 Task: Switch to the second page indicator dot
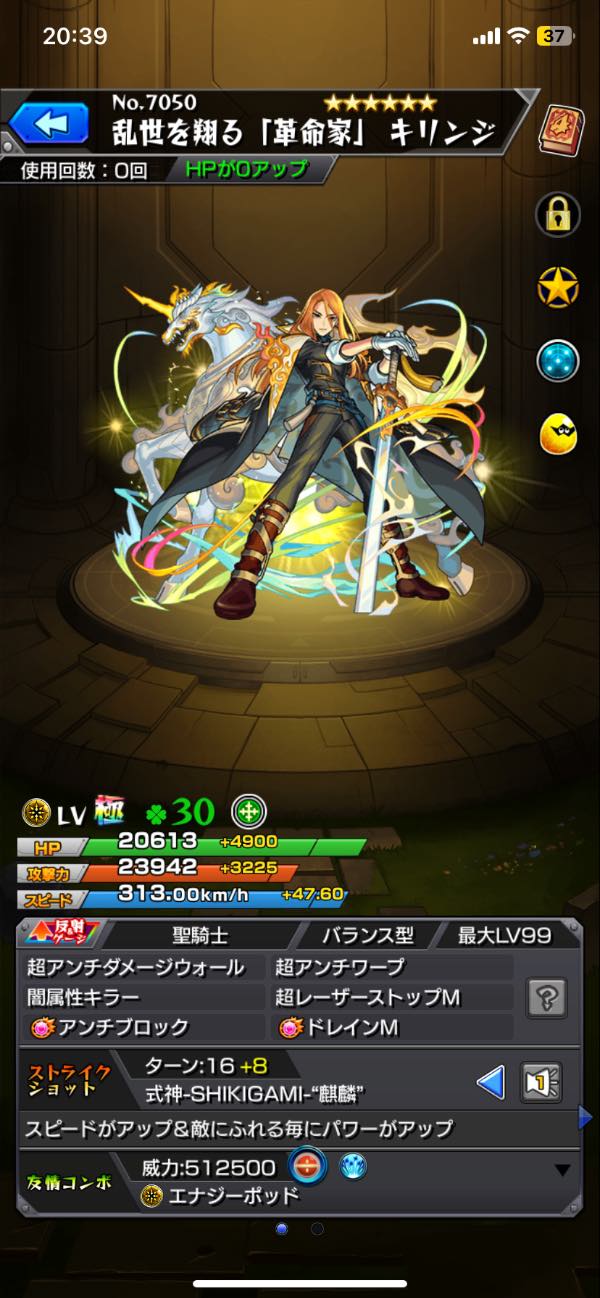[x=317, y=1227]
